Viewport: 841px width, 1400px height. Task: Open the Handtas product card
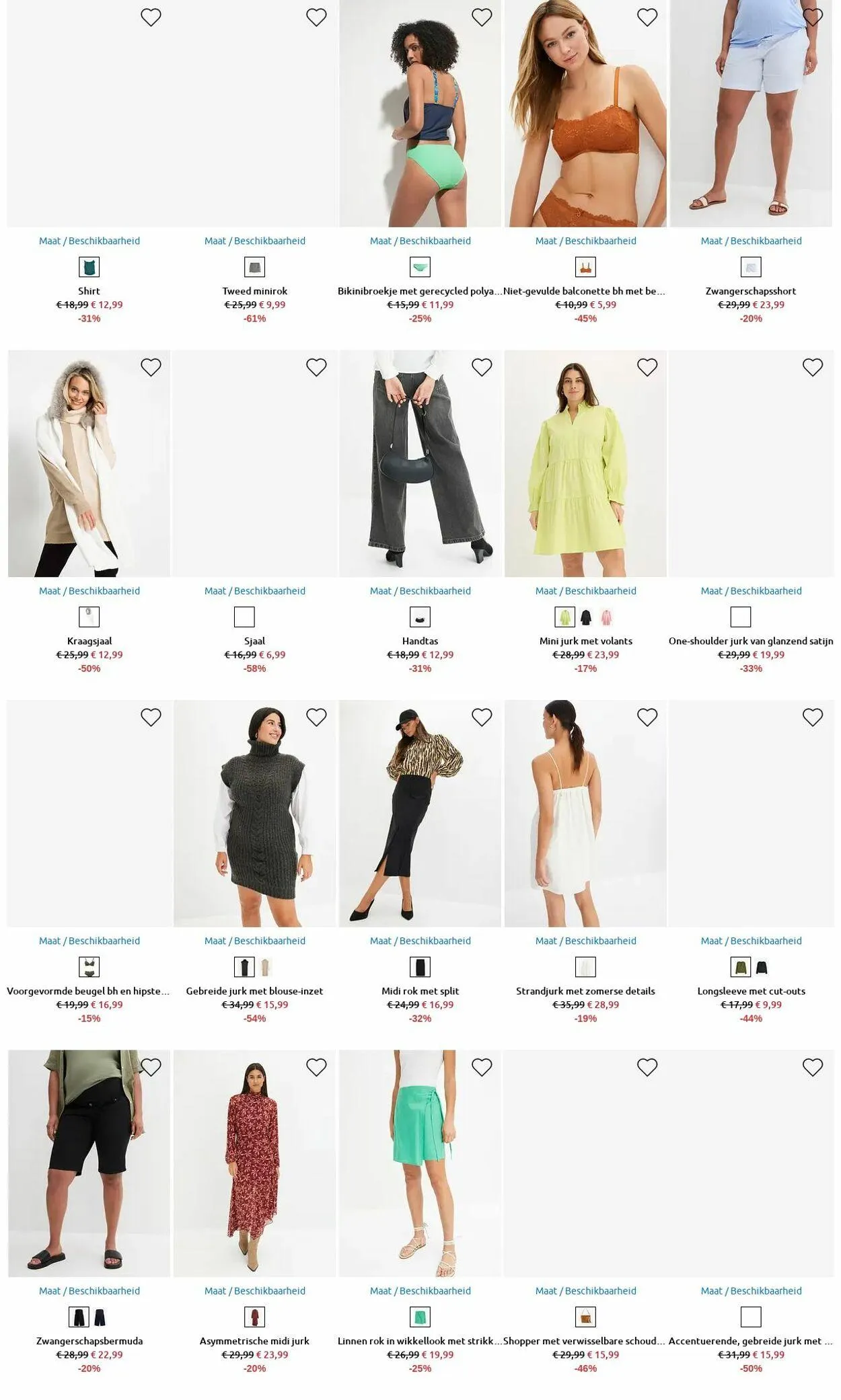click(420, 463)
